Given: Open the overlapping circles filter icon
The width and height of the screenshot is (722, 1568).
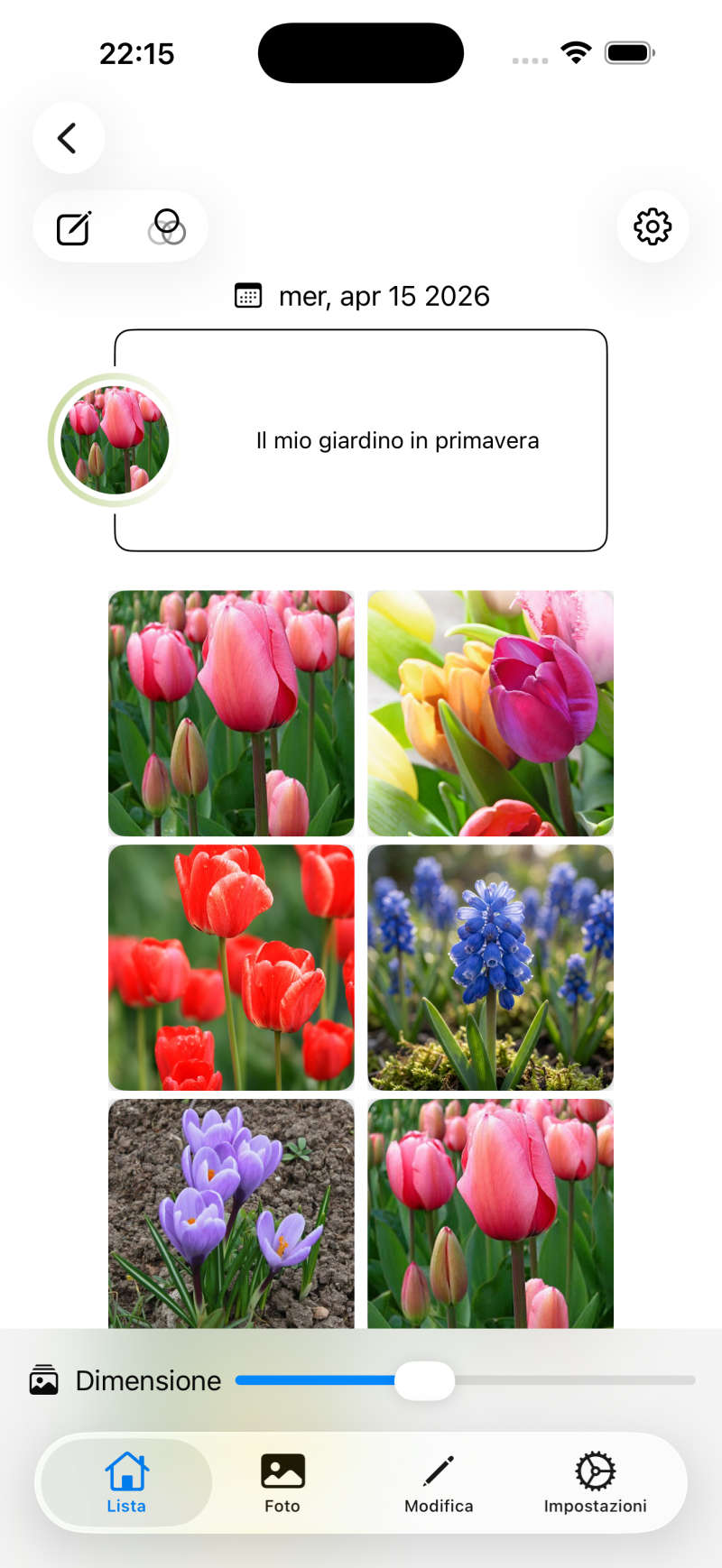Looking at the screenshot, I should pos(167,227).
